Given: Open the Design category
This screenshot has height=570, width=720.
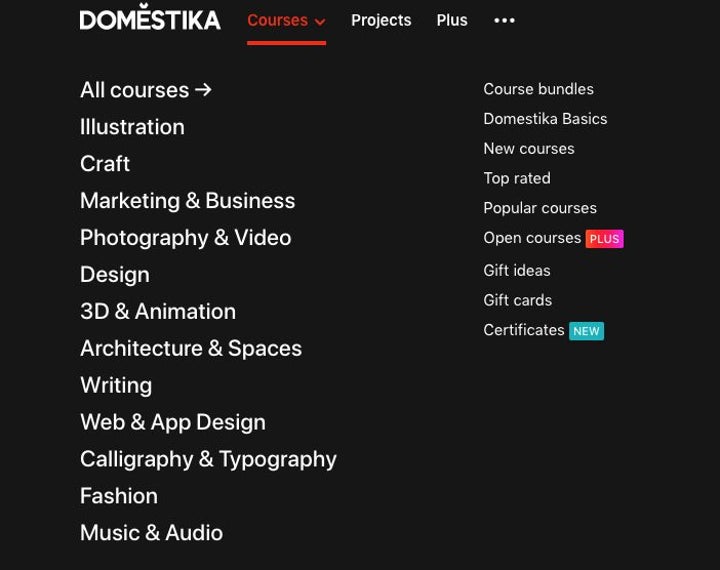Looking at the screenshot, I should click(x=114, y=275).
